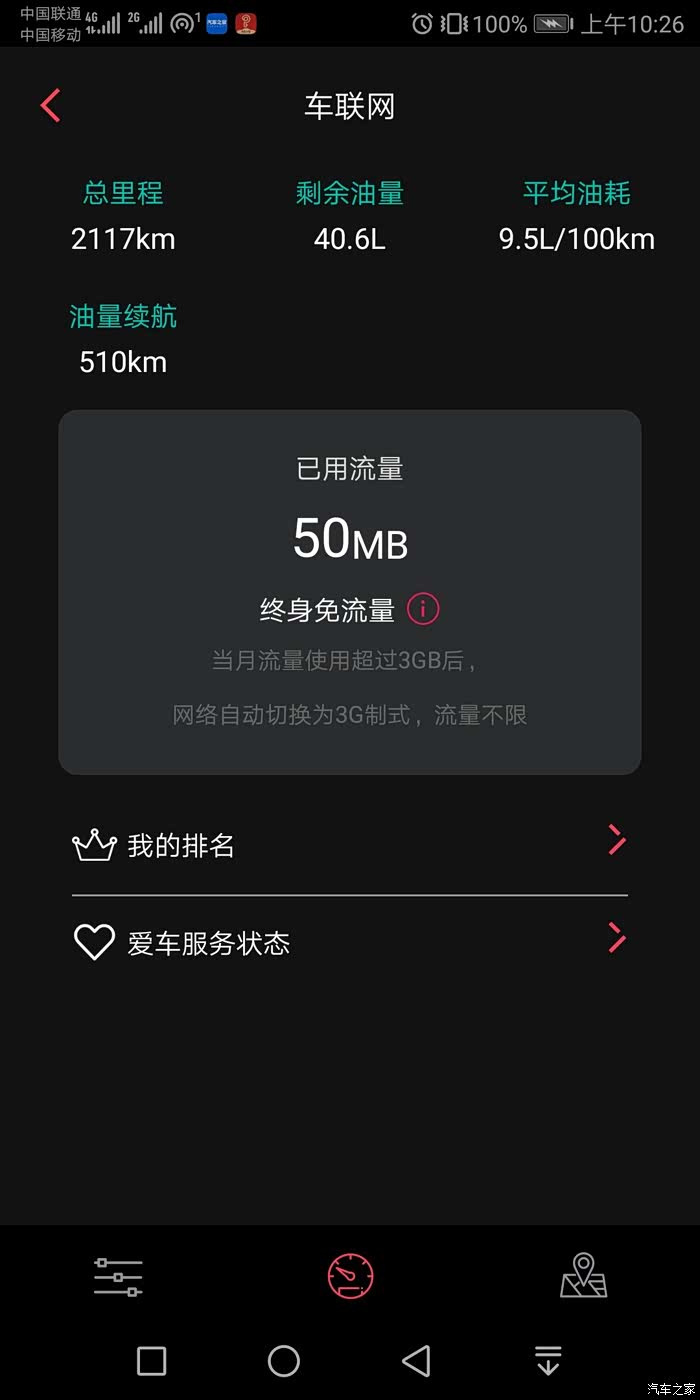Tap the system home button
Screen dimensions: 700x1400
pos(284,1360)
